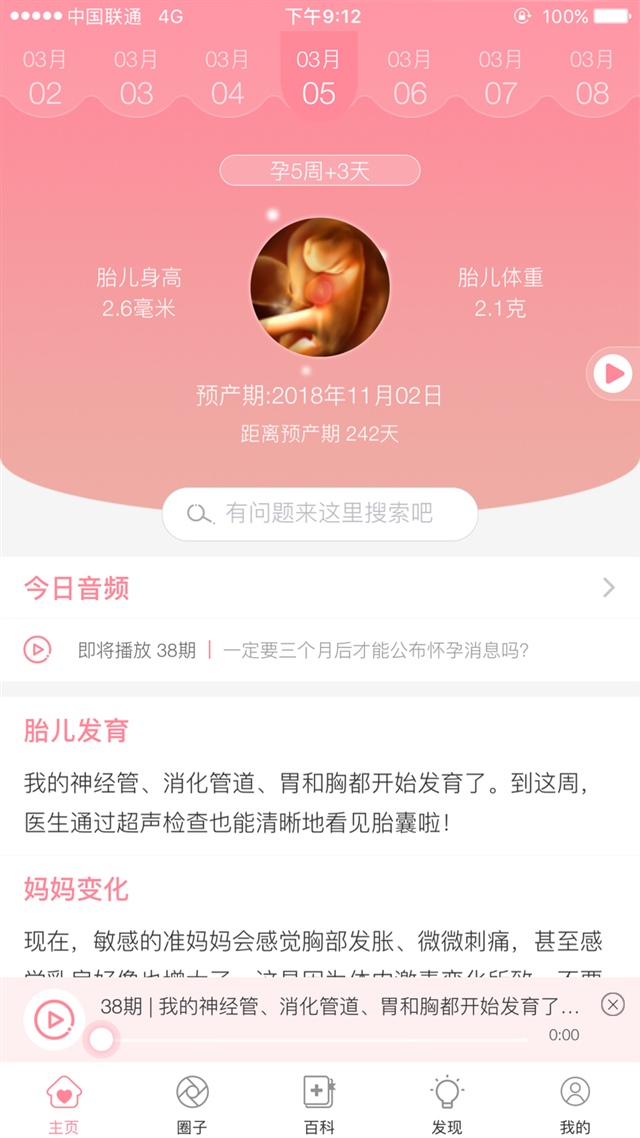This screenshot has width=640, height=1138.
Task: Tap the floating play button at right edge
Action: (613, 374)
